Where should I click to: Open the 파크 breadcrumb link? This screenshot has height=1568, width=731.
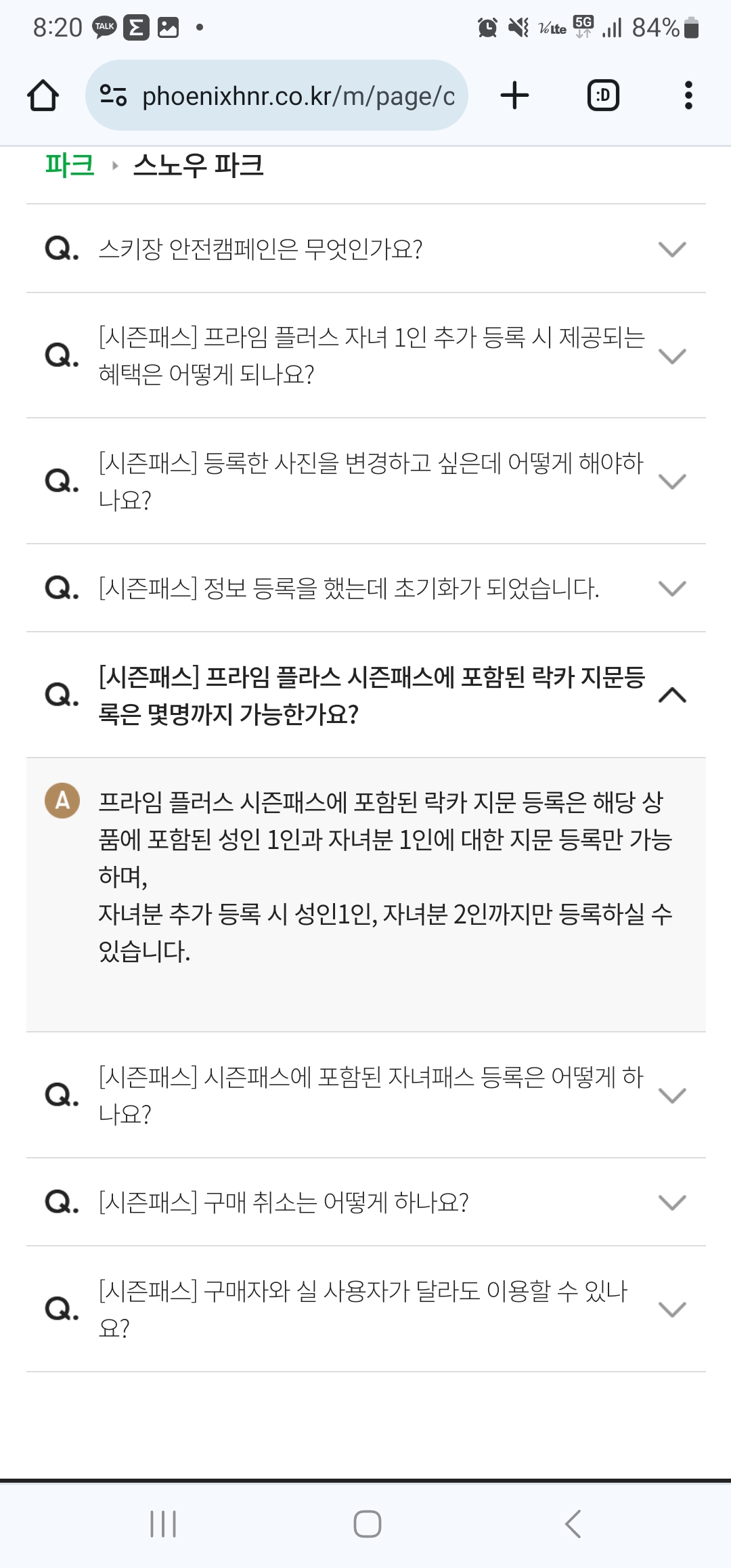(x=68, y=164)
